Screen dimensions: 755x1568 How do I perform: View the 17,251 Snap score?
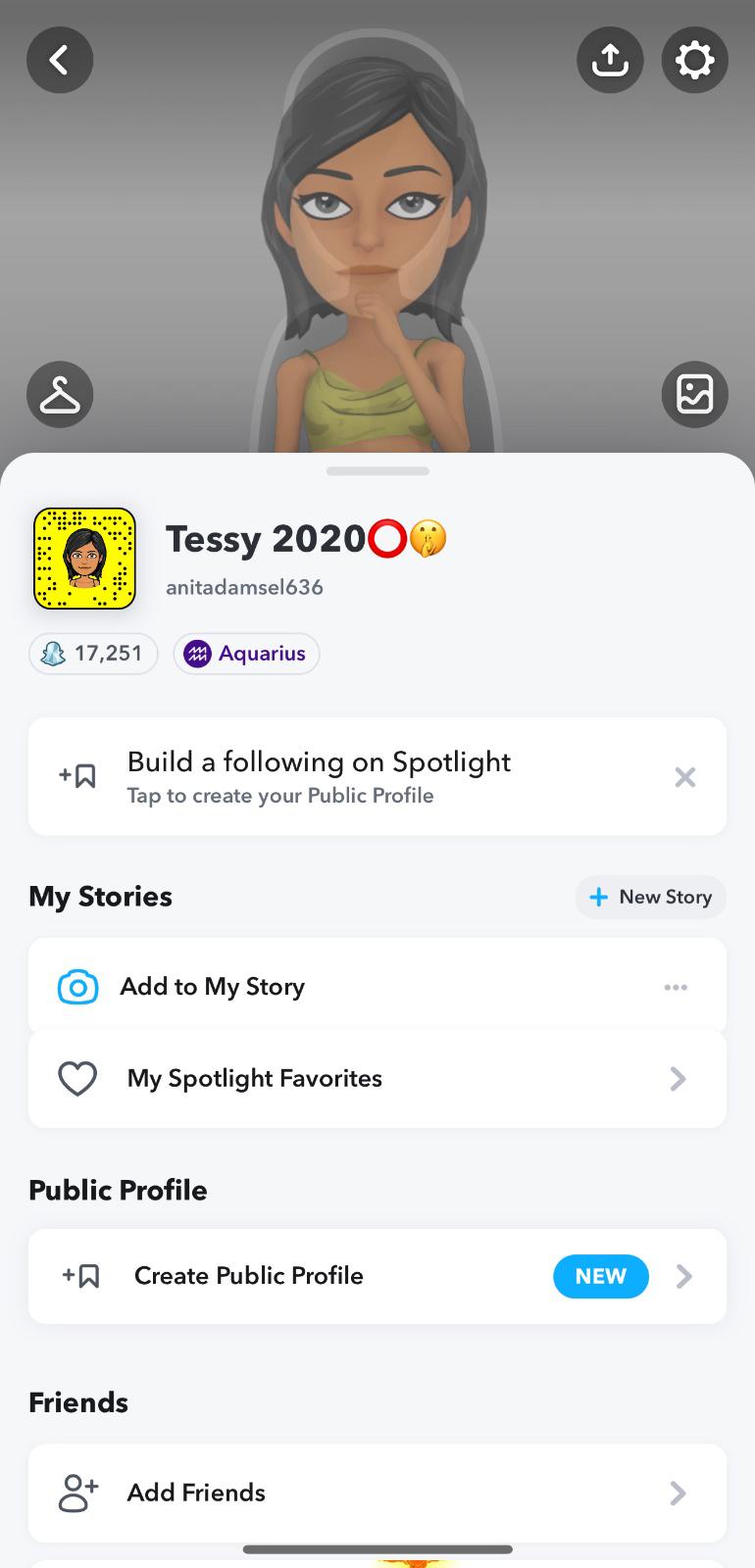pyautogui.click(x=93, y=654)
